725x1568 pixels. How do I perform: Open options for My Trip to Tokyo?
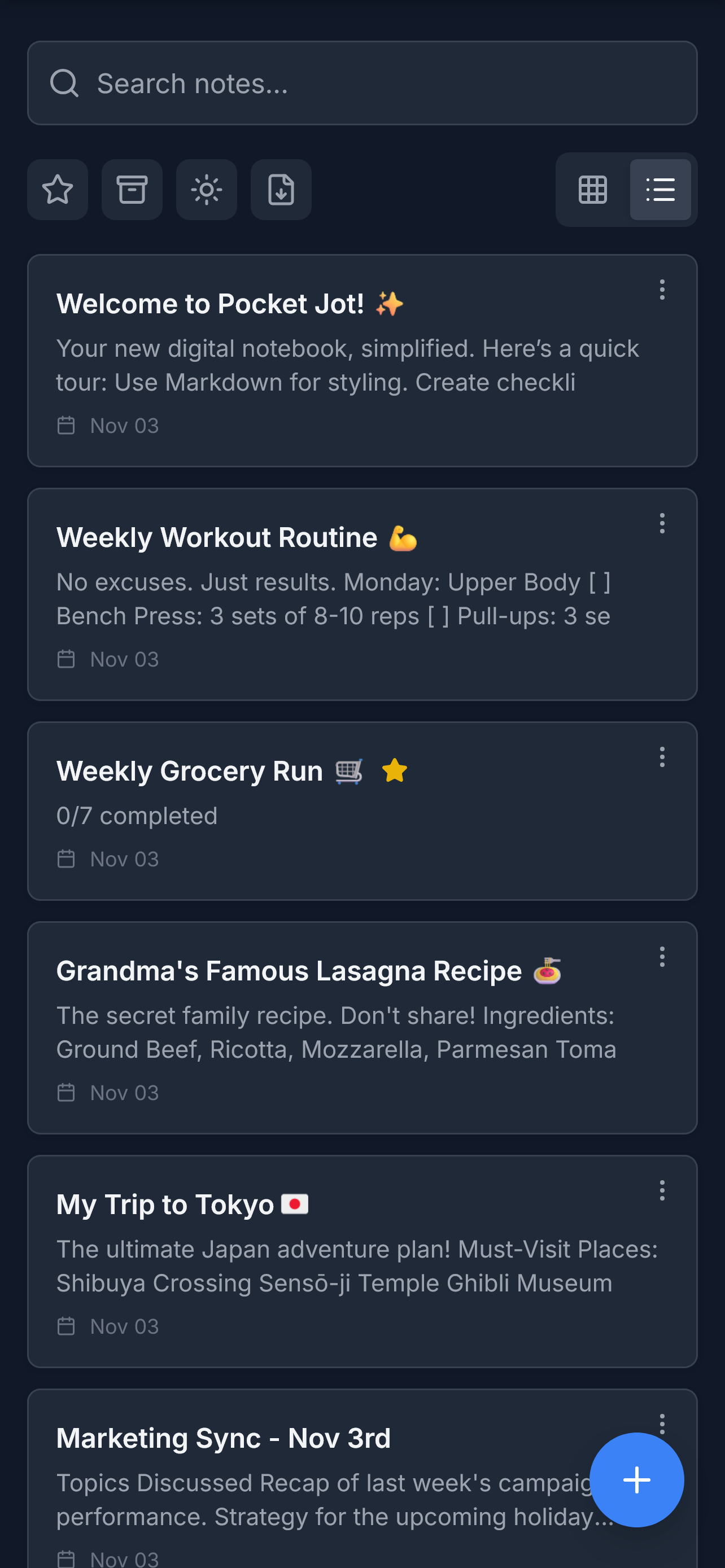[662, 1190]
